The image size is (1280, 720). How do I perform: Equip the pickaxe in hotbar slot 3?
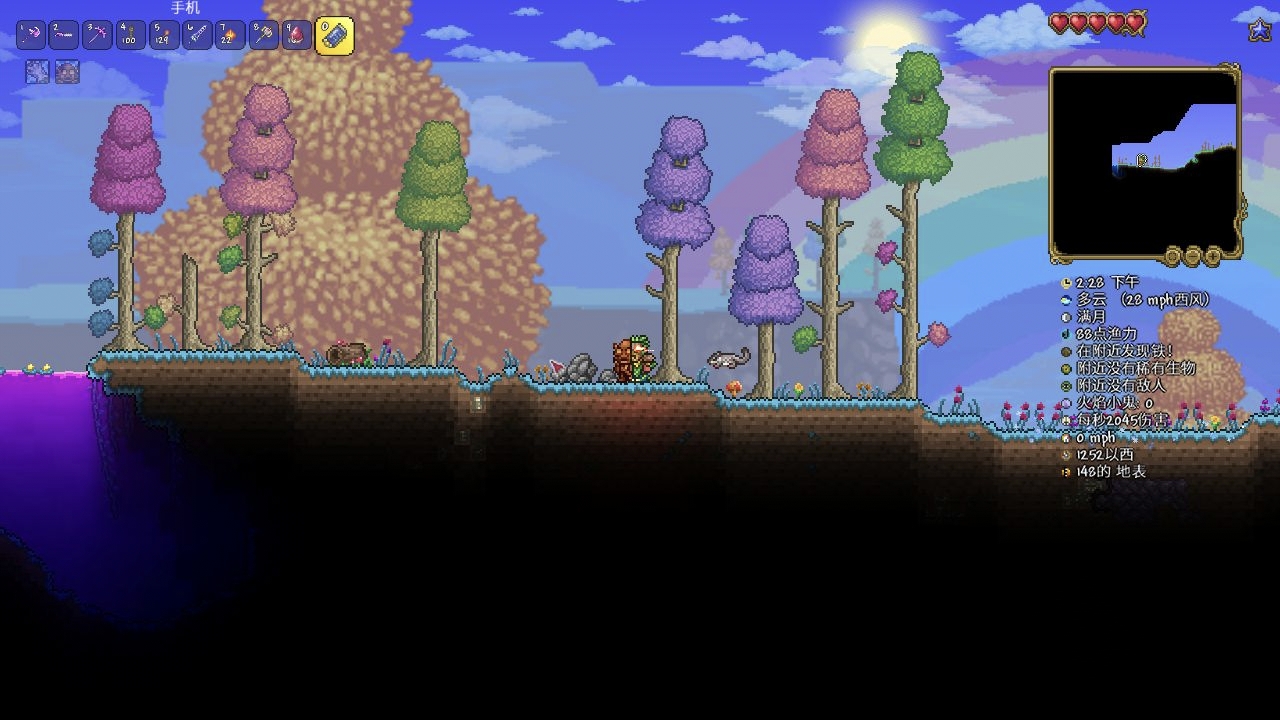click(x=98, y=35)
